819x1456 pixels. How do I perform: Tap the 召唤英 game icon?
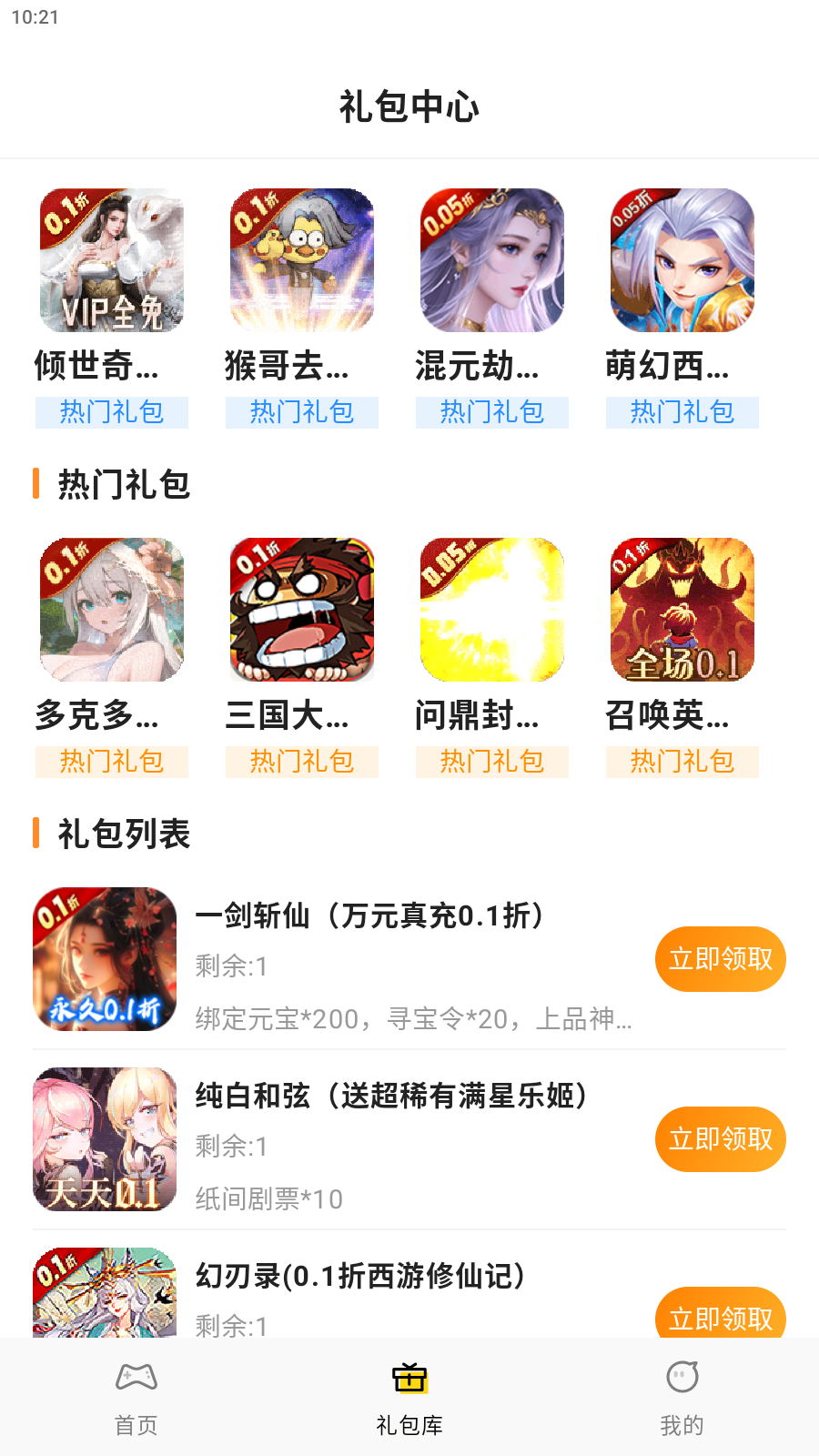tap(682, 610)
